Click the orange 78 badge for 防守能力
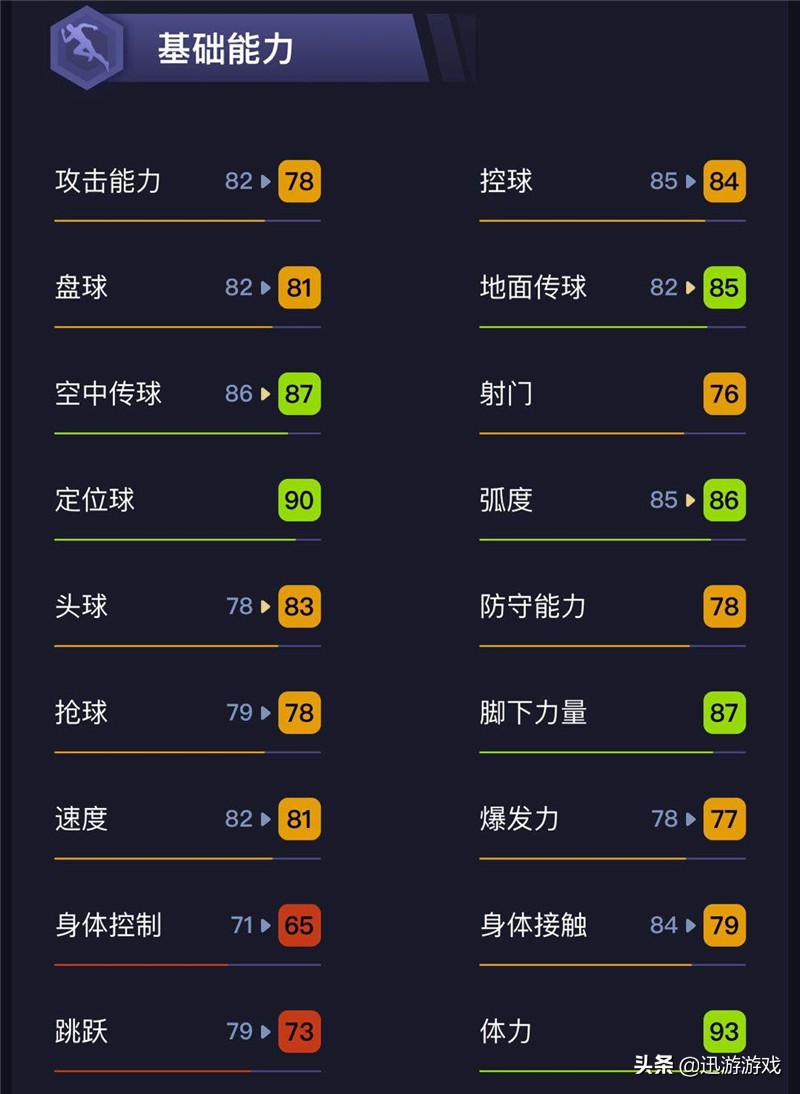This screenshot has height=1094, width=800. (722, 607)
